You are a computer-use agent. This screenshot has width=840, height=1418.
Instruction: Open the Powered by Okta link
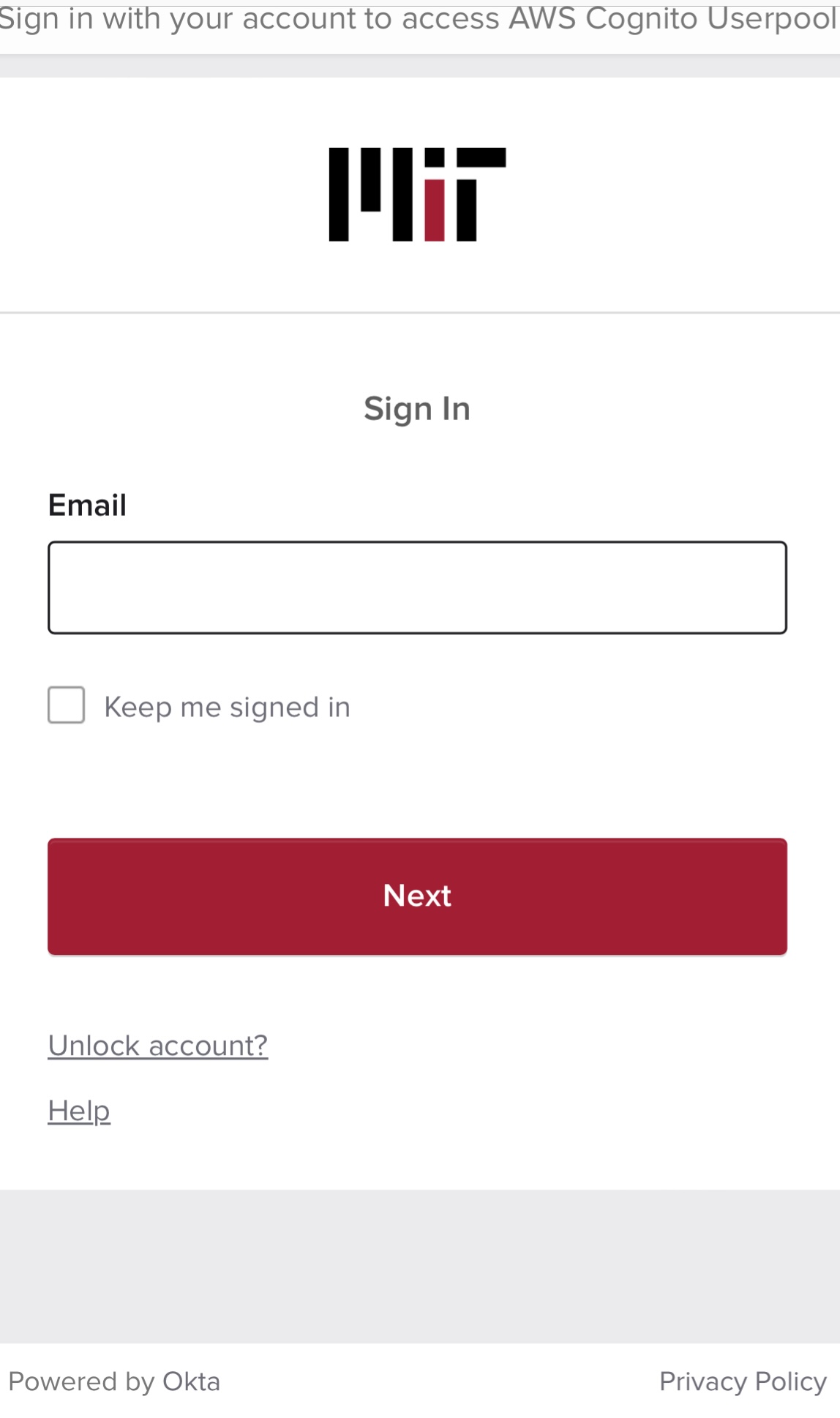coord(114,1381)
